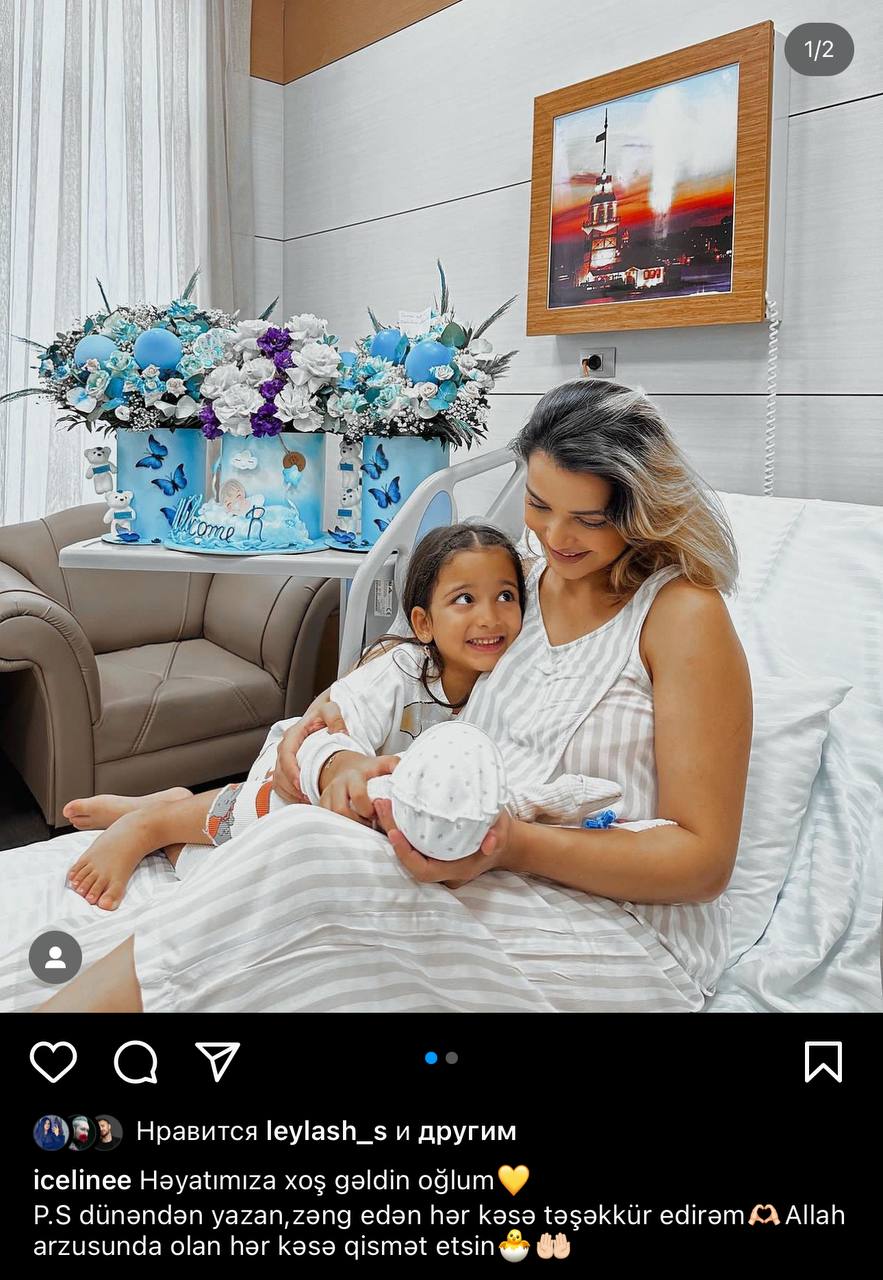883x1280 pixels.
Task: Like this post with the heart icon
Action: pyautogui.click(x=53, y=1062)
